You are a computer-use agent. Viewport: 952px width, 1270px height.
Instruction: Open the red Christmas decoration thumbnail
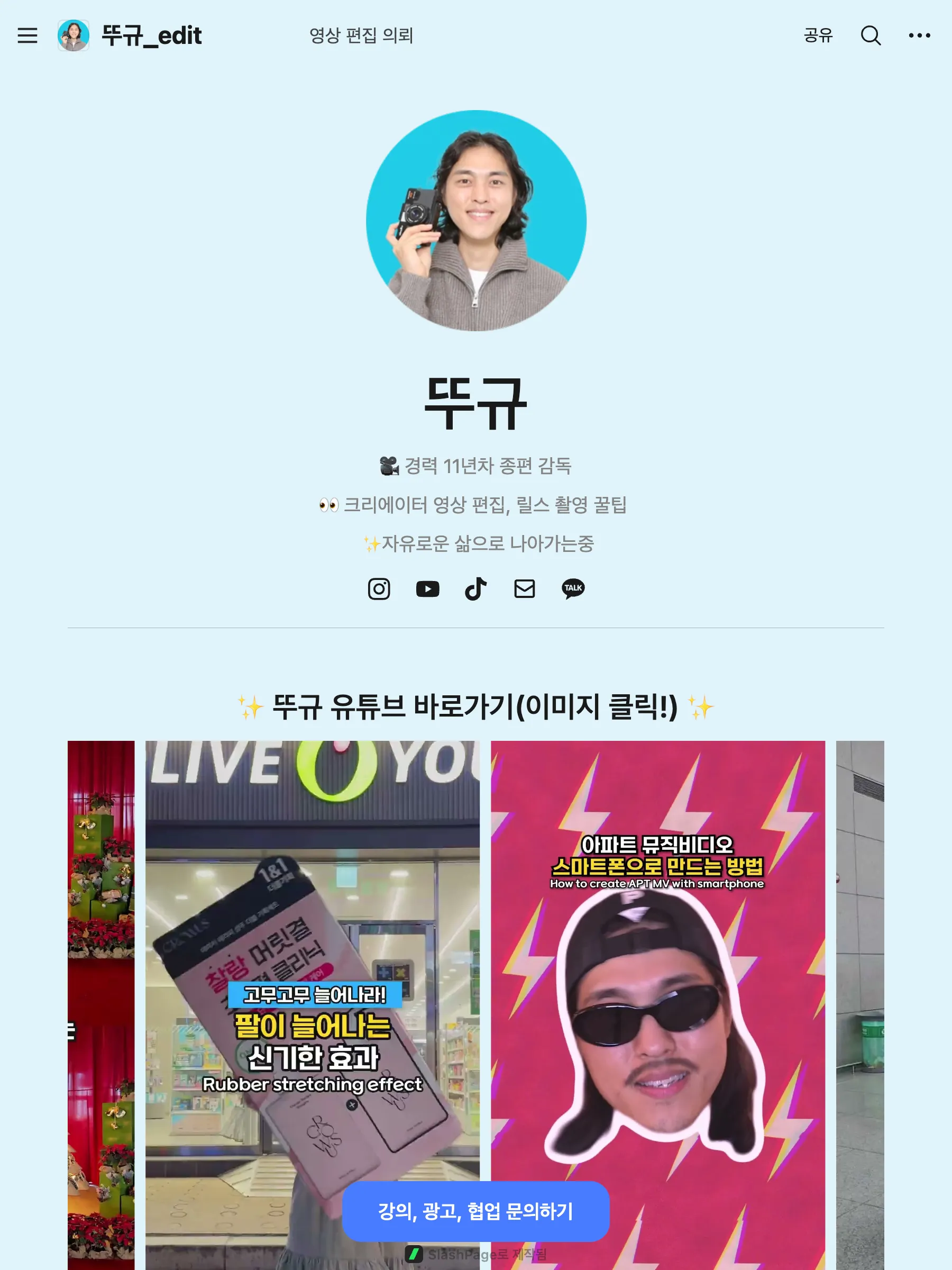tap(101, 976)
